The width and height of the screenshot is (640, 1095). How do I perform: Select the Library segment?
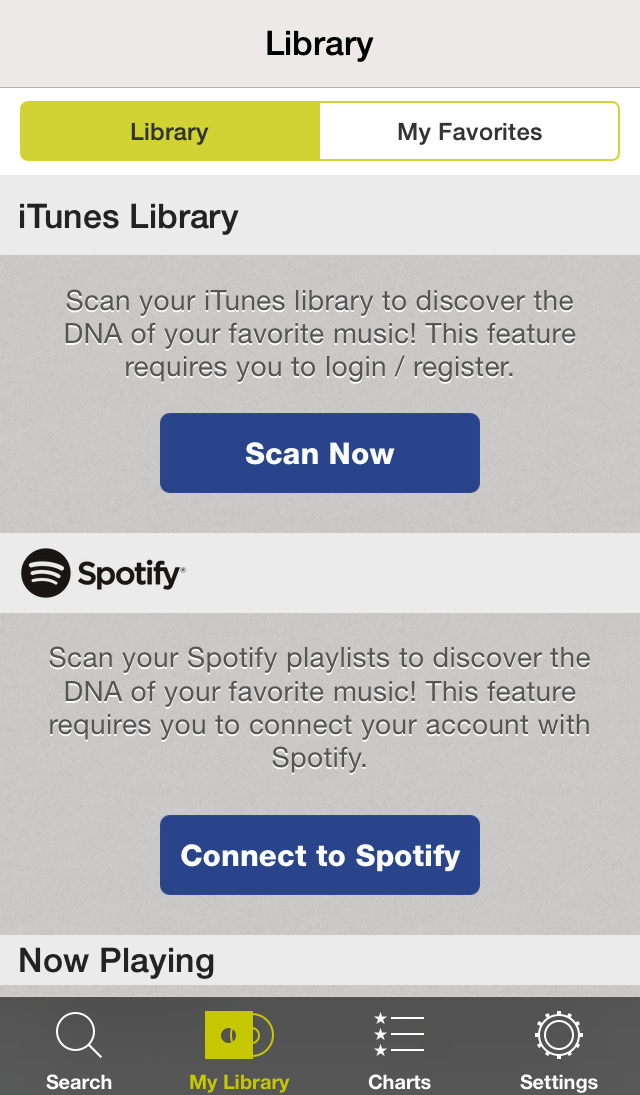(170, 131)
